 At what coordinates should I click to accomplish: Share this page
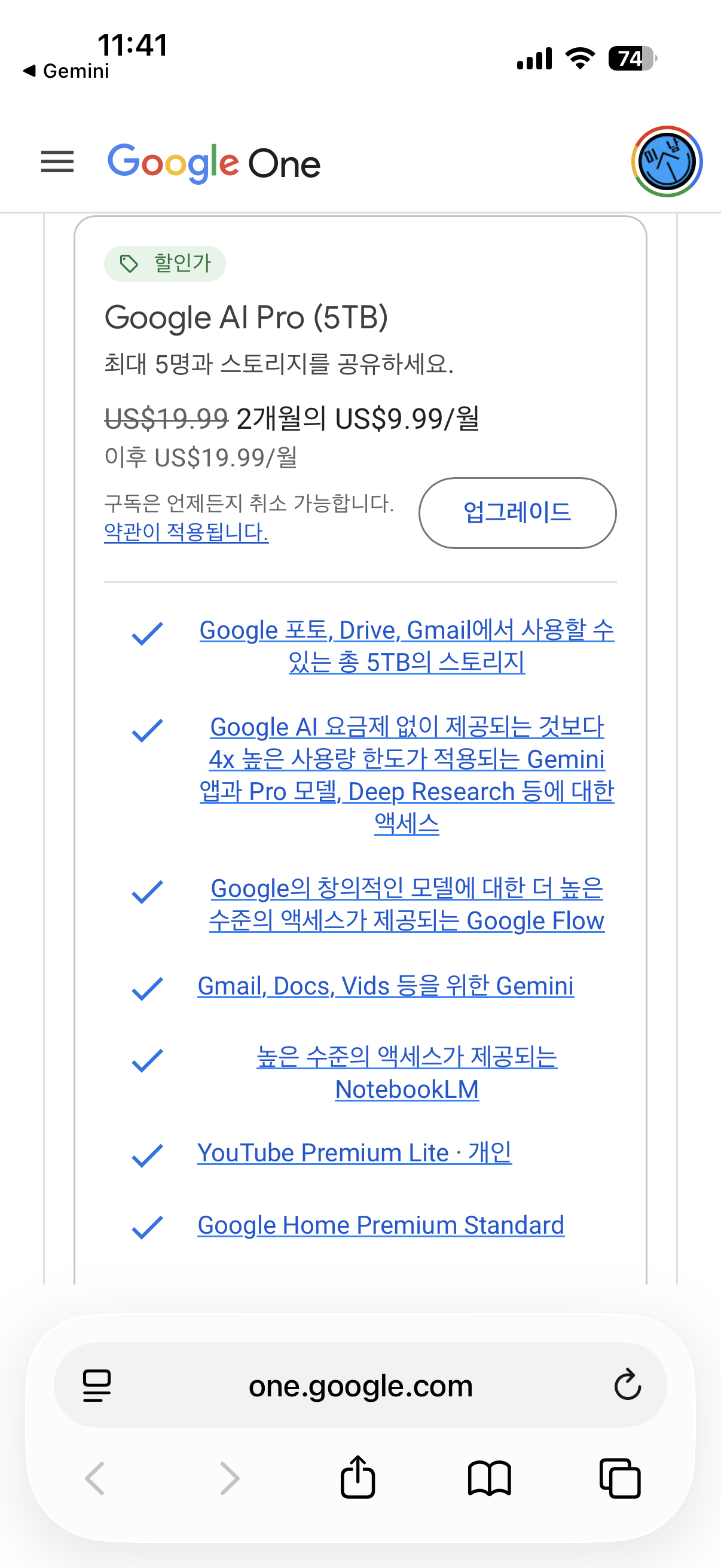click(358, 1477)
